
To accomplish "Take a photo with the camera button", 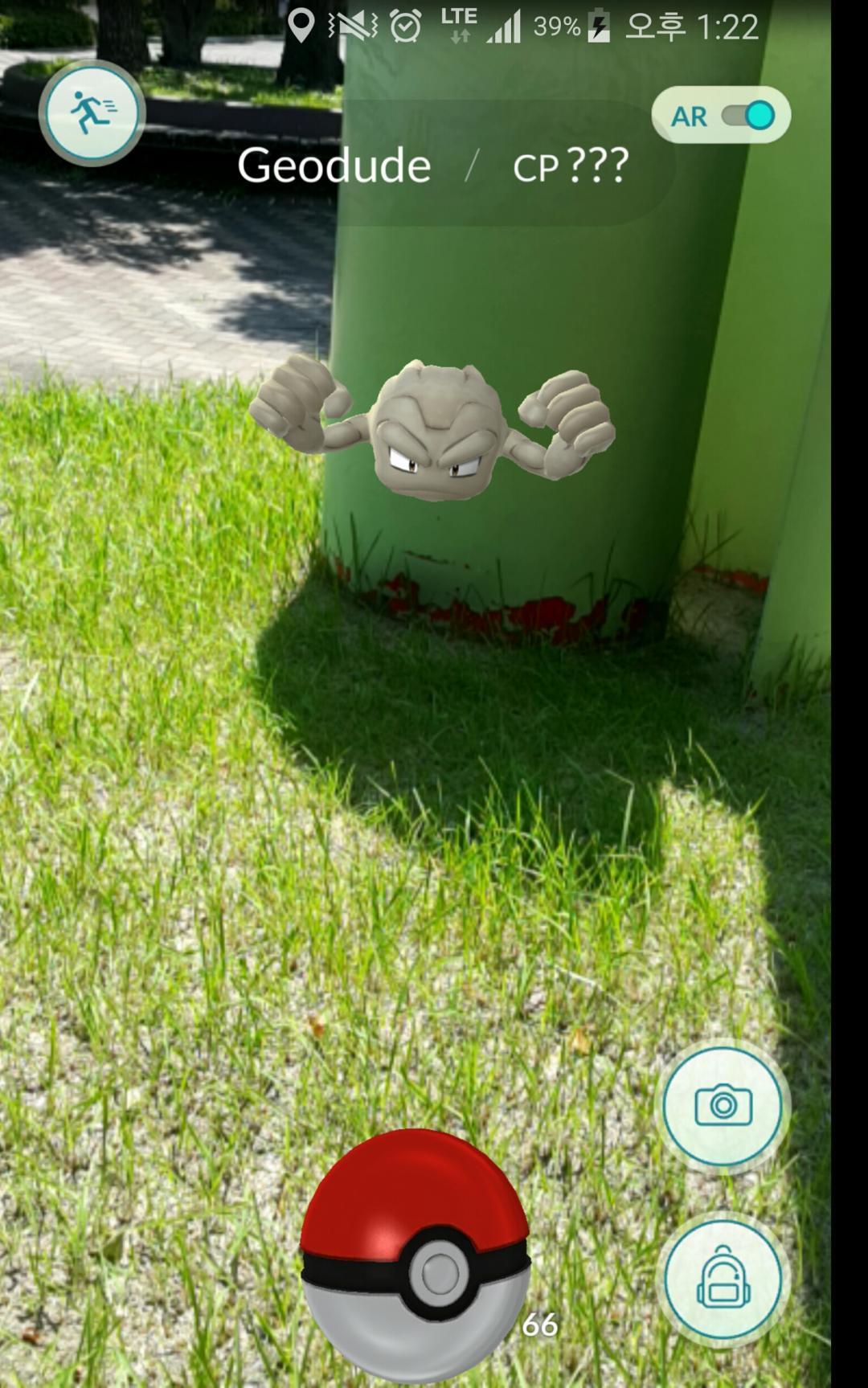I will 722,1106.
